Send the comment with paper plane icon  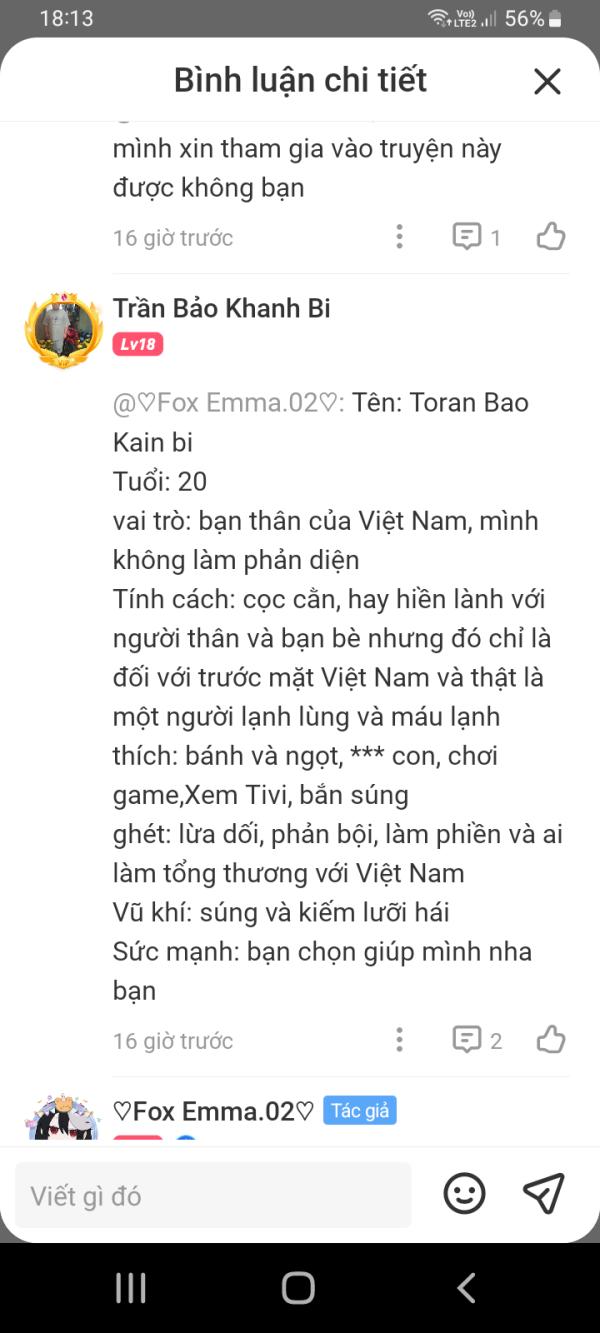tap(544, 1194)
